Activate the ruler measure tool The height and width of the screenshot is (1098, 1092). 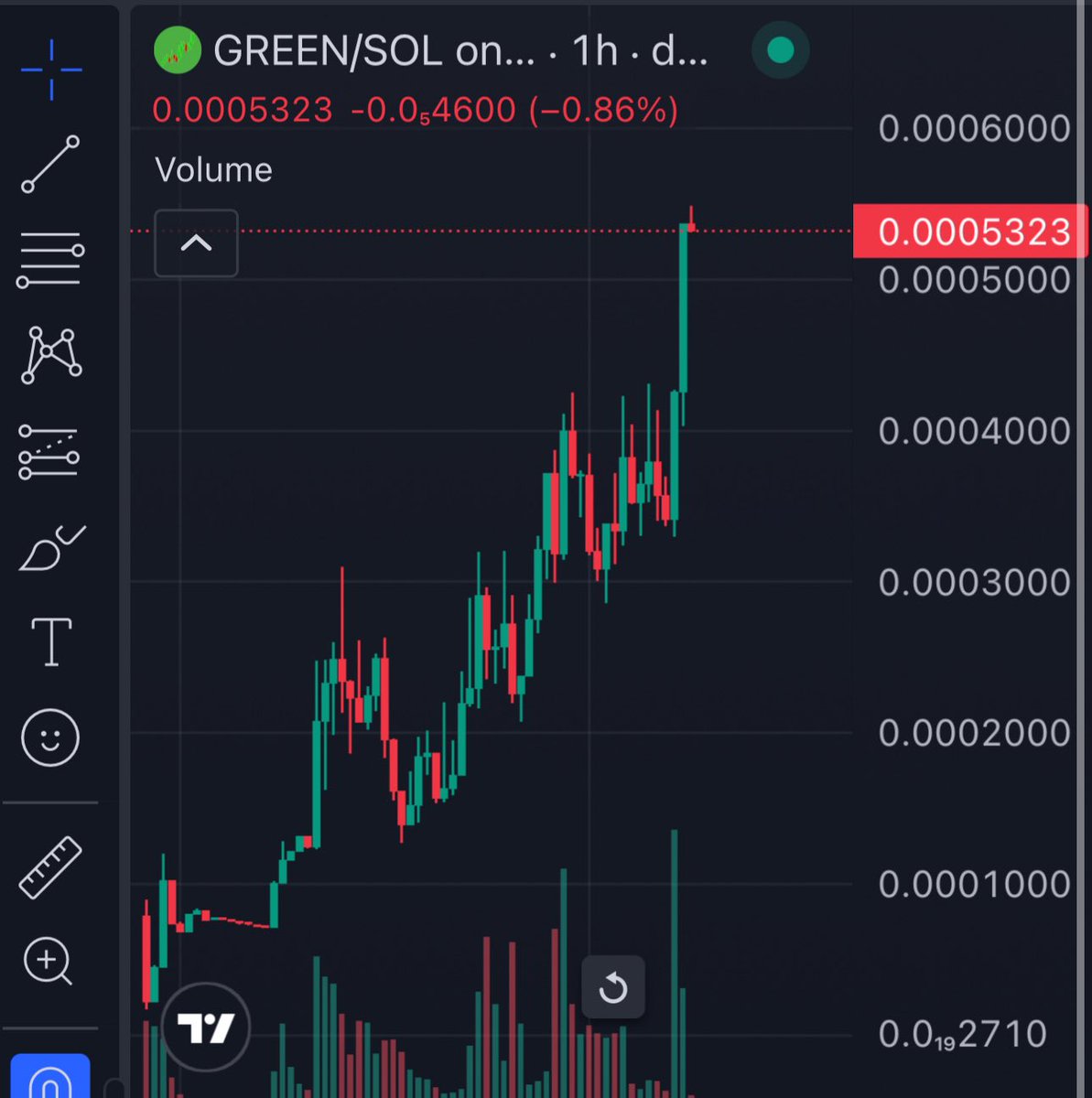(50, 867)
